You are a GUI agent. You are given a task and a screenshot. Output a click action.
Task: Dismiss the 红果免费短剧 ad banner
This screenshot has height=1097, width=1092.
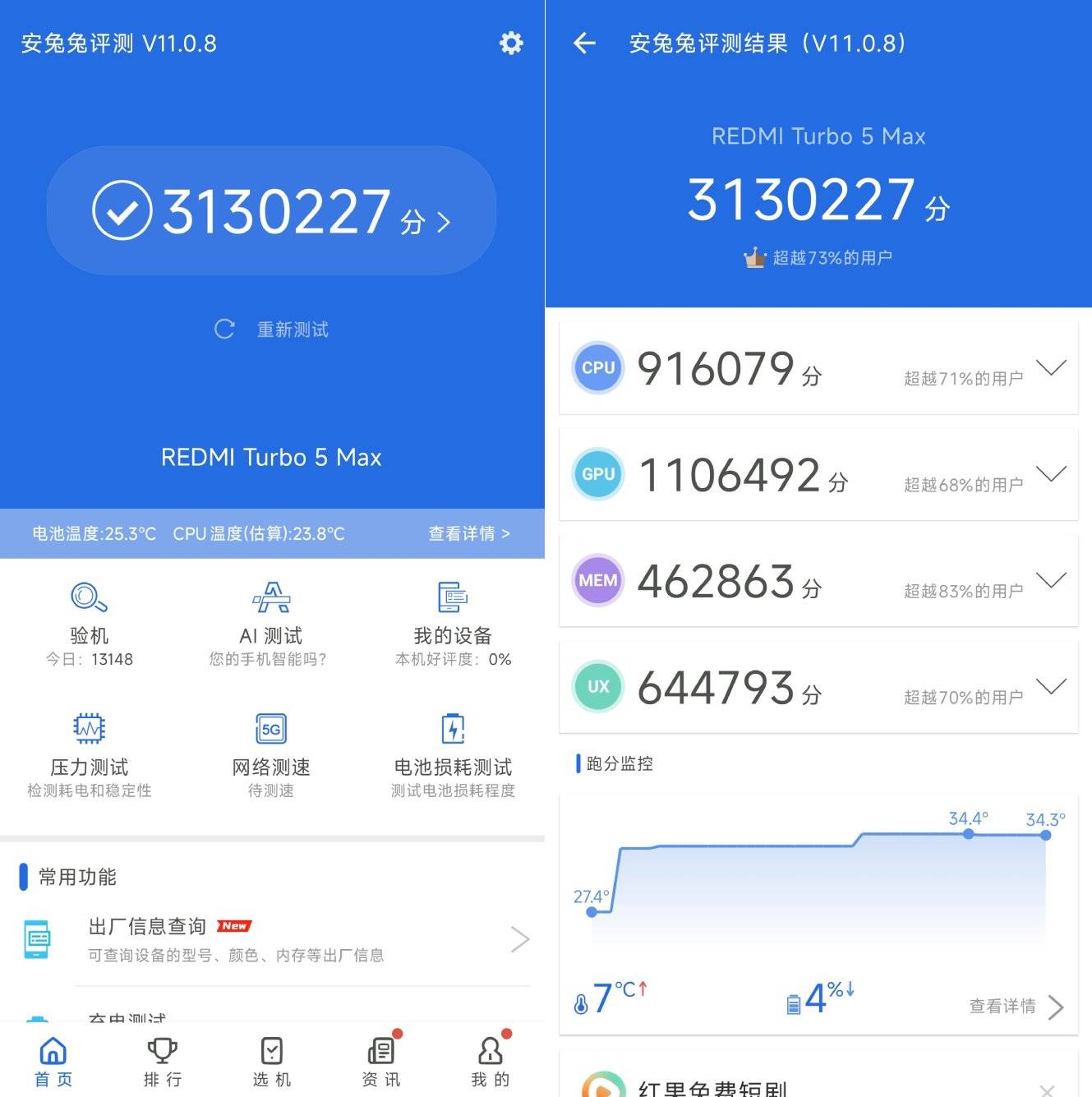(x=1046, y=1090)
